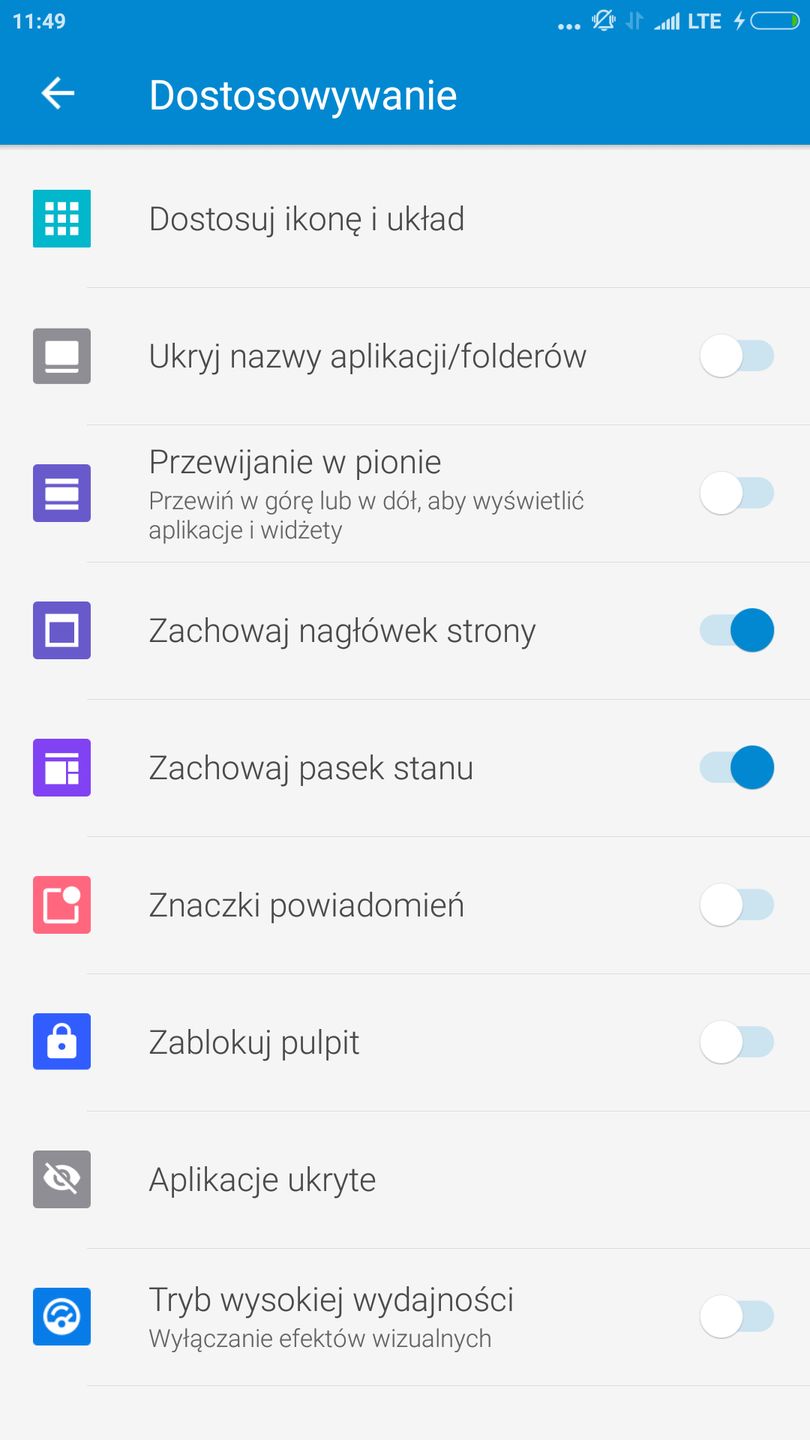Viewport: 810px width, 1440px height.
Task: Click the purple Przewijanie w pionie list icon
Action: click(61, 493)
